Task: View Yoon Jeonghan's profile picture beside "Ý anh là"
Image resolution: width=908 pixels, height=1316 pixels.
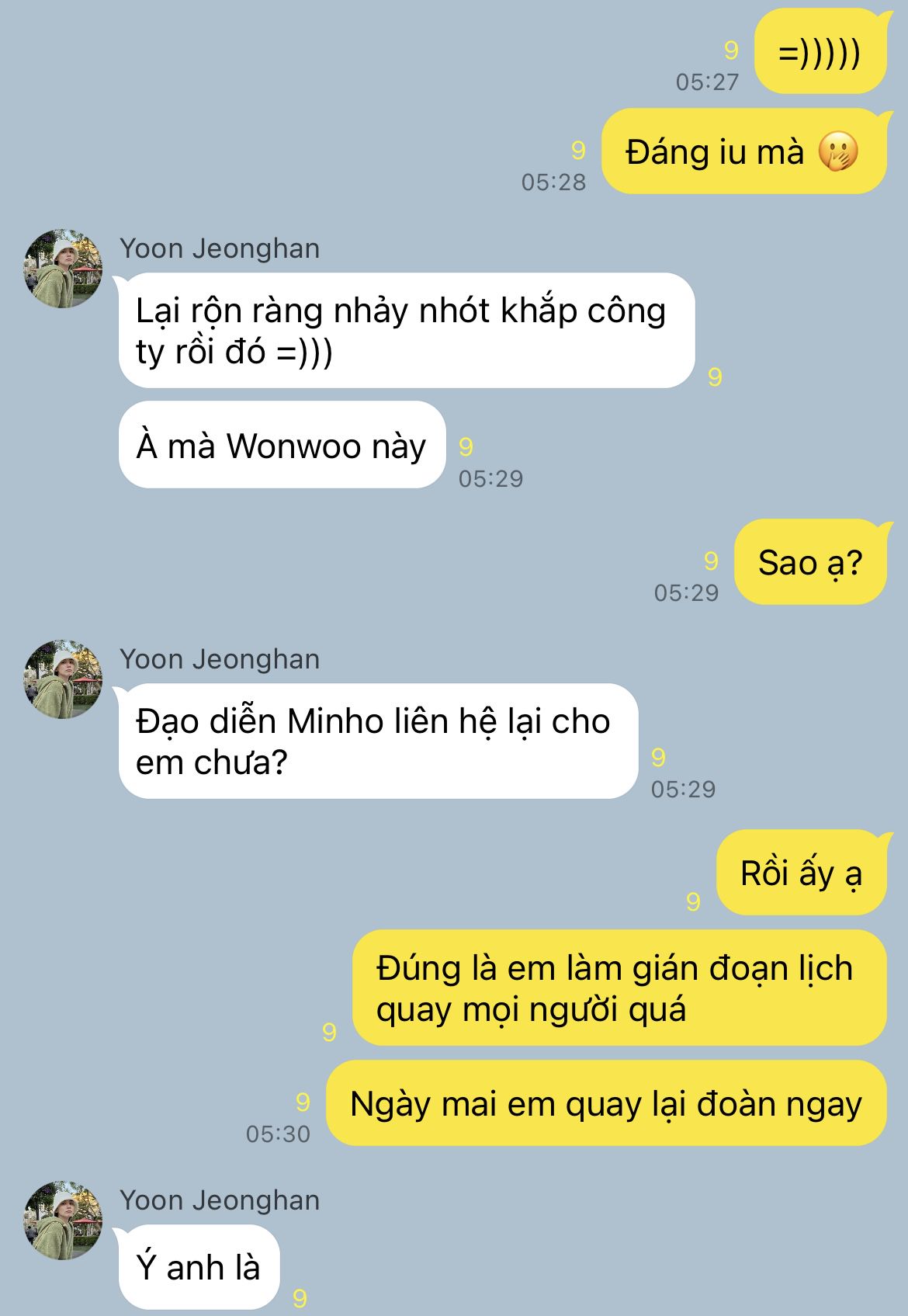Action: pos(64,1220)
